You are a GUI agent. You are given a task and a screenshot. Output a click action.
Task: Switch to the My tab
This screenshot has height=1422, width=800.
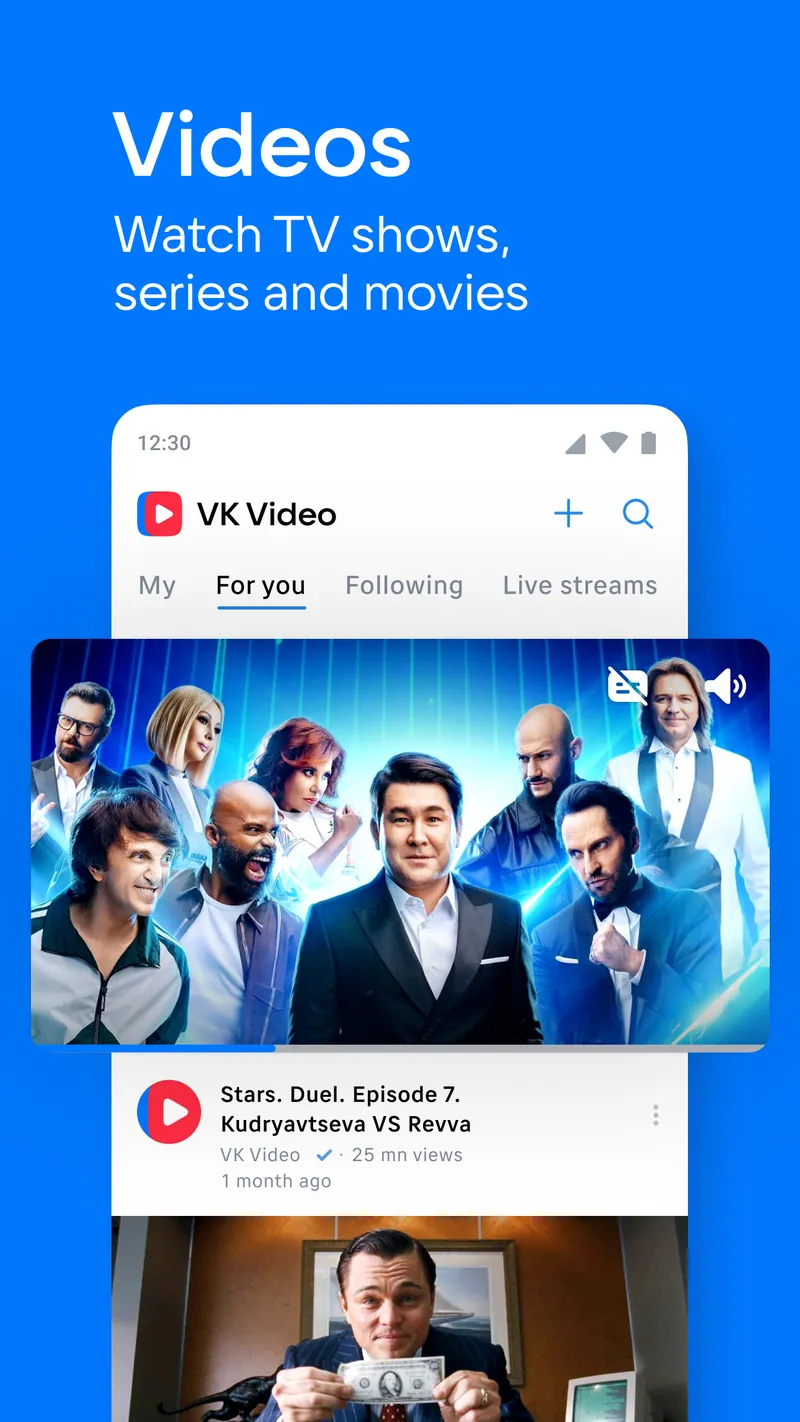156,586
